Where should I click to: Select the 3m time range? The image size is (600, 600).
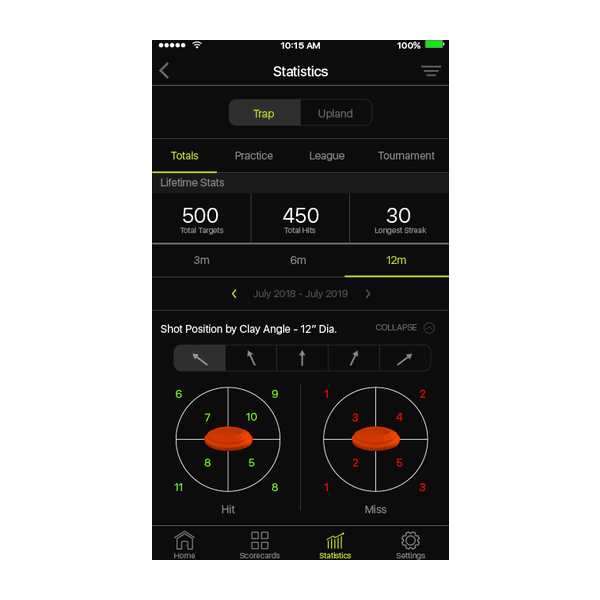coord(201,260)
